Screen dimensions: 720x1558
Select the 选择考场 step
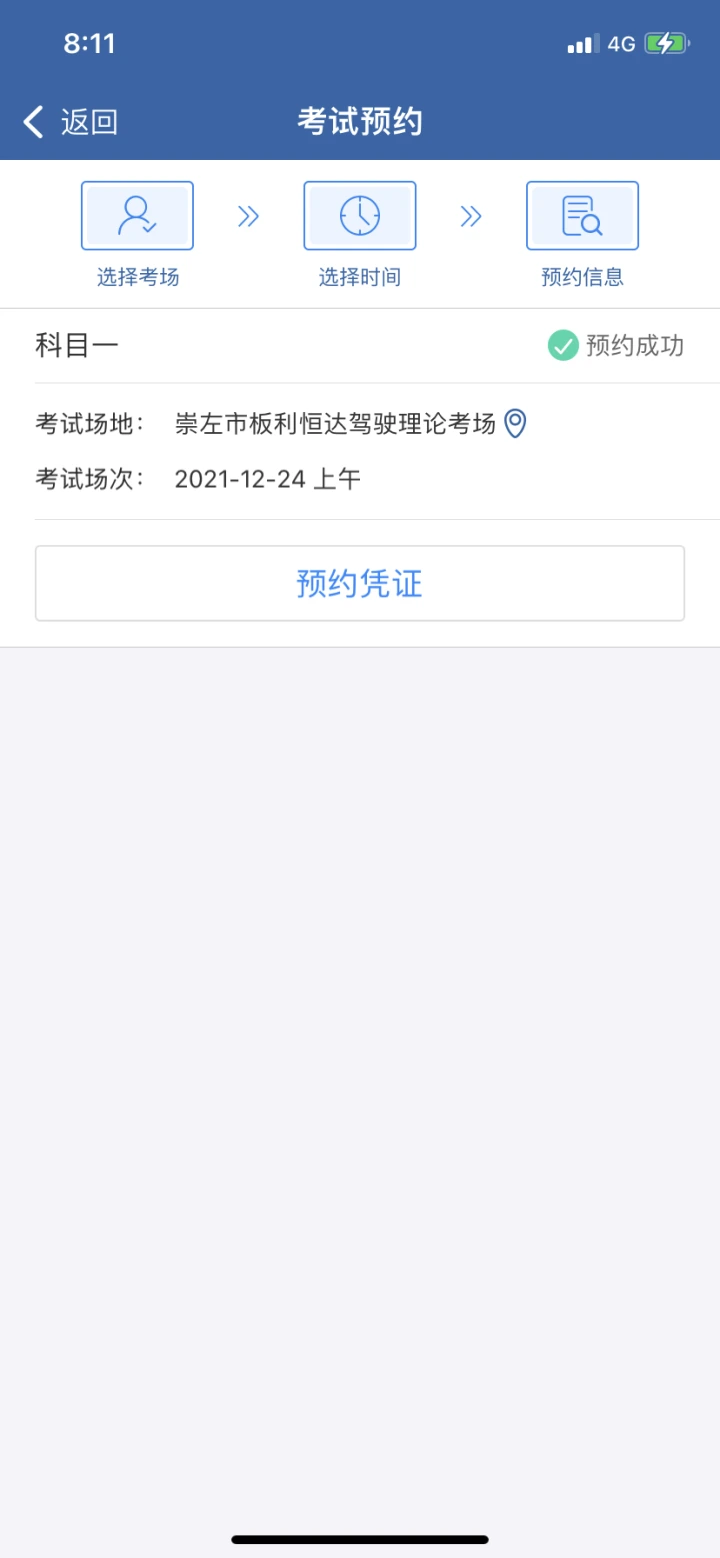coord(137,235)
